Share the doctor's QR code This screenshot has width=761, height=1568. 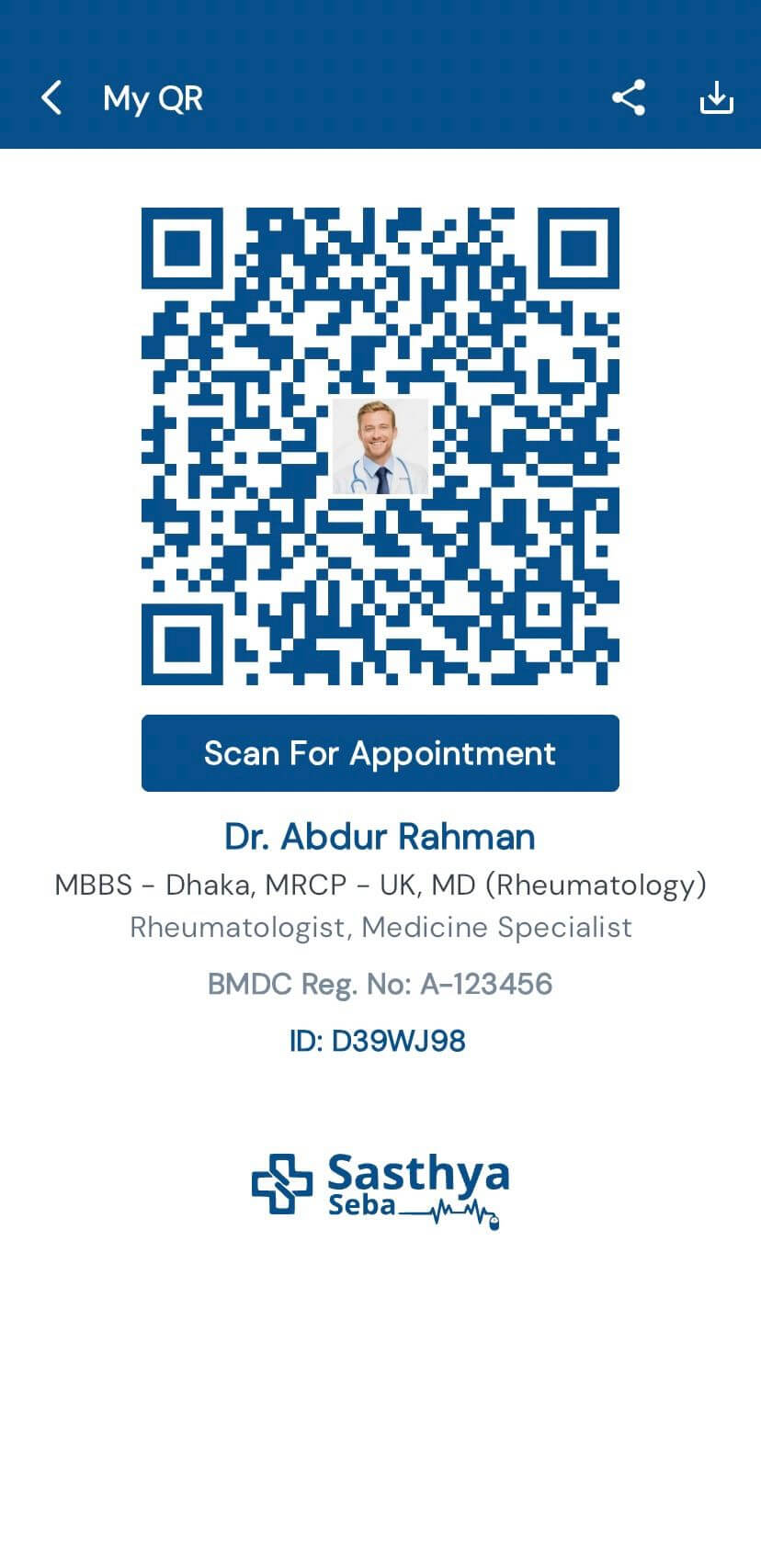(629, 97)
